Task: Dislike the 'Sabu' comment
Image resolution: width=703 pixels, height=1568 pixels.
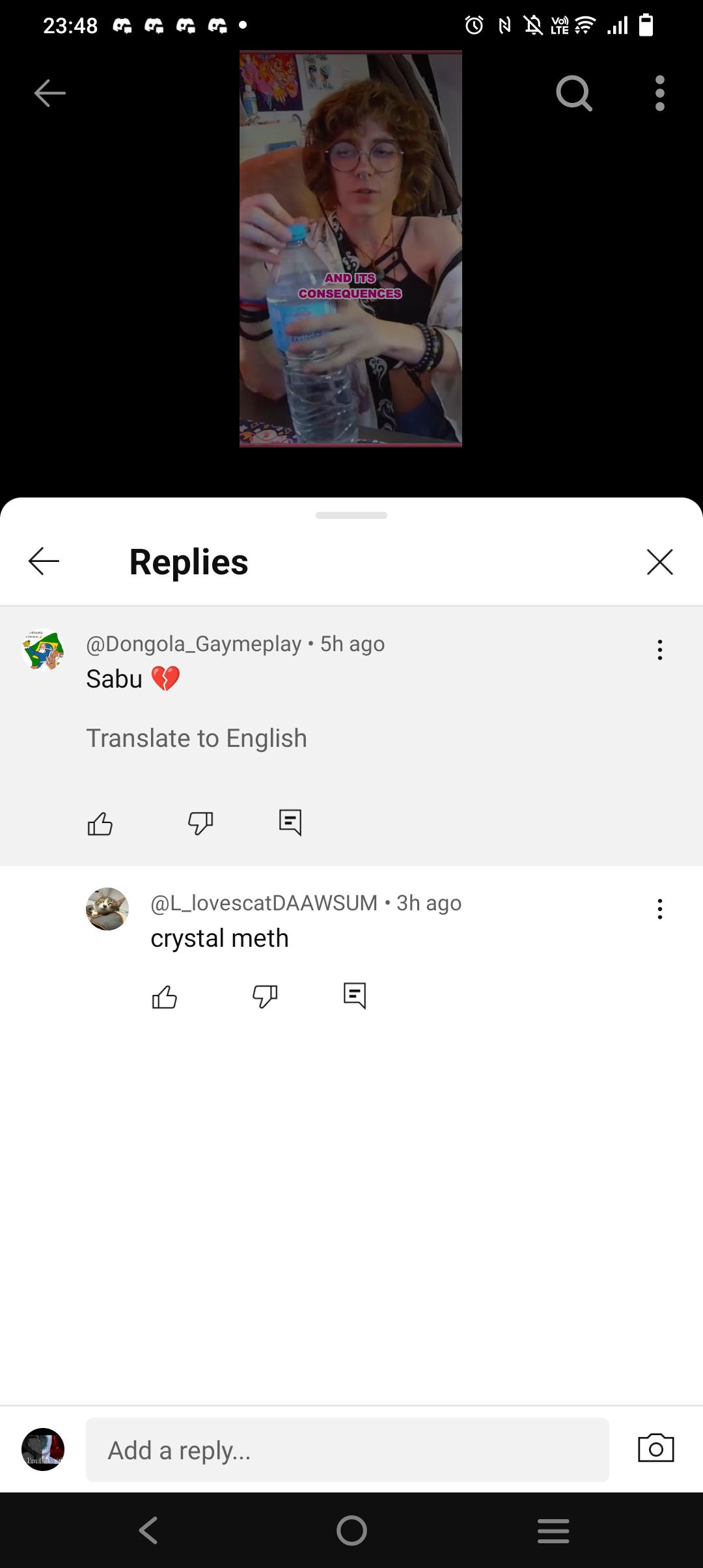Action: (200, 824)
